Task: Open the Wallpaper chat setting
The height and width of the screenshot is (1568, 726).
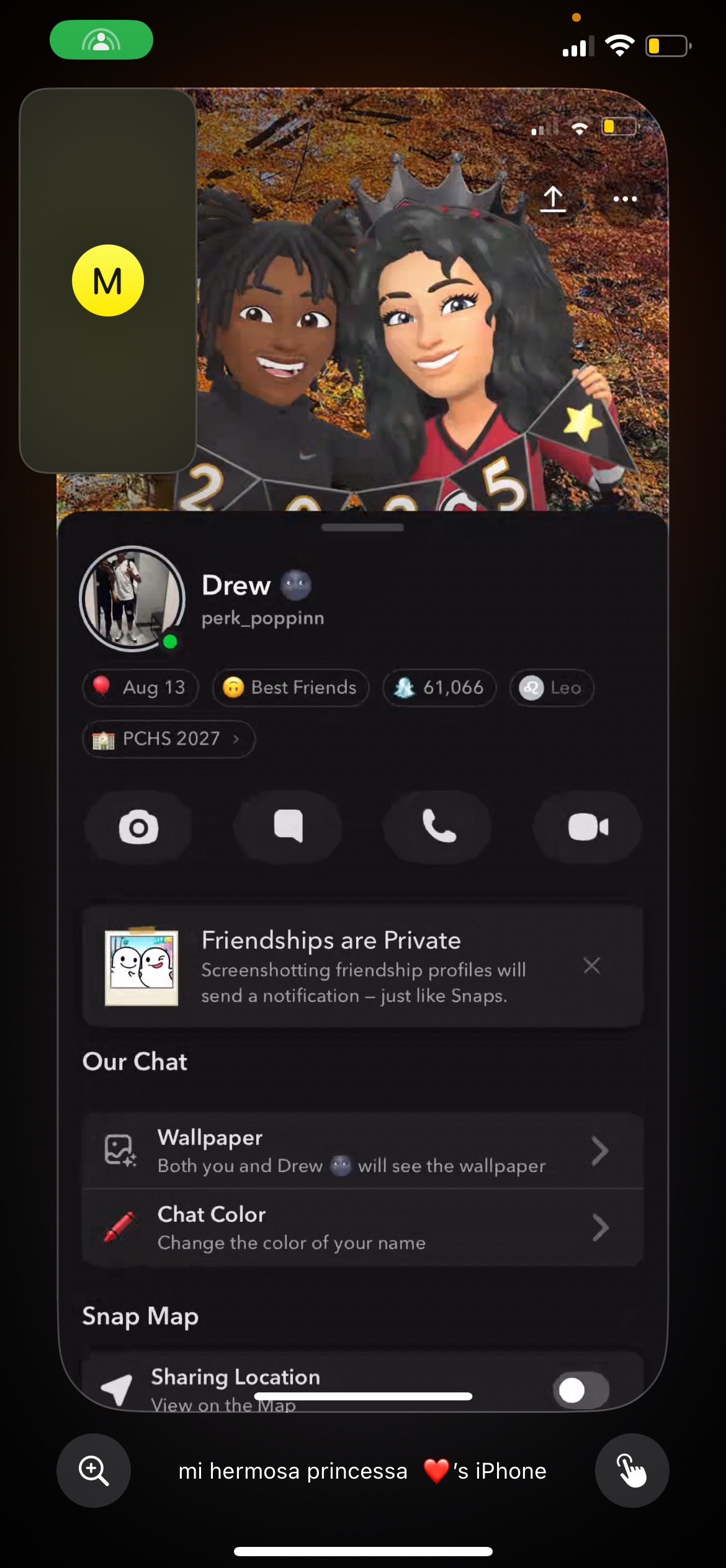Action: [x=362, y=1151]
